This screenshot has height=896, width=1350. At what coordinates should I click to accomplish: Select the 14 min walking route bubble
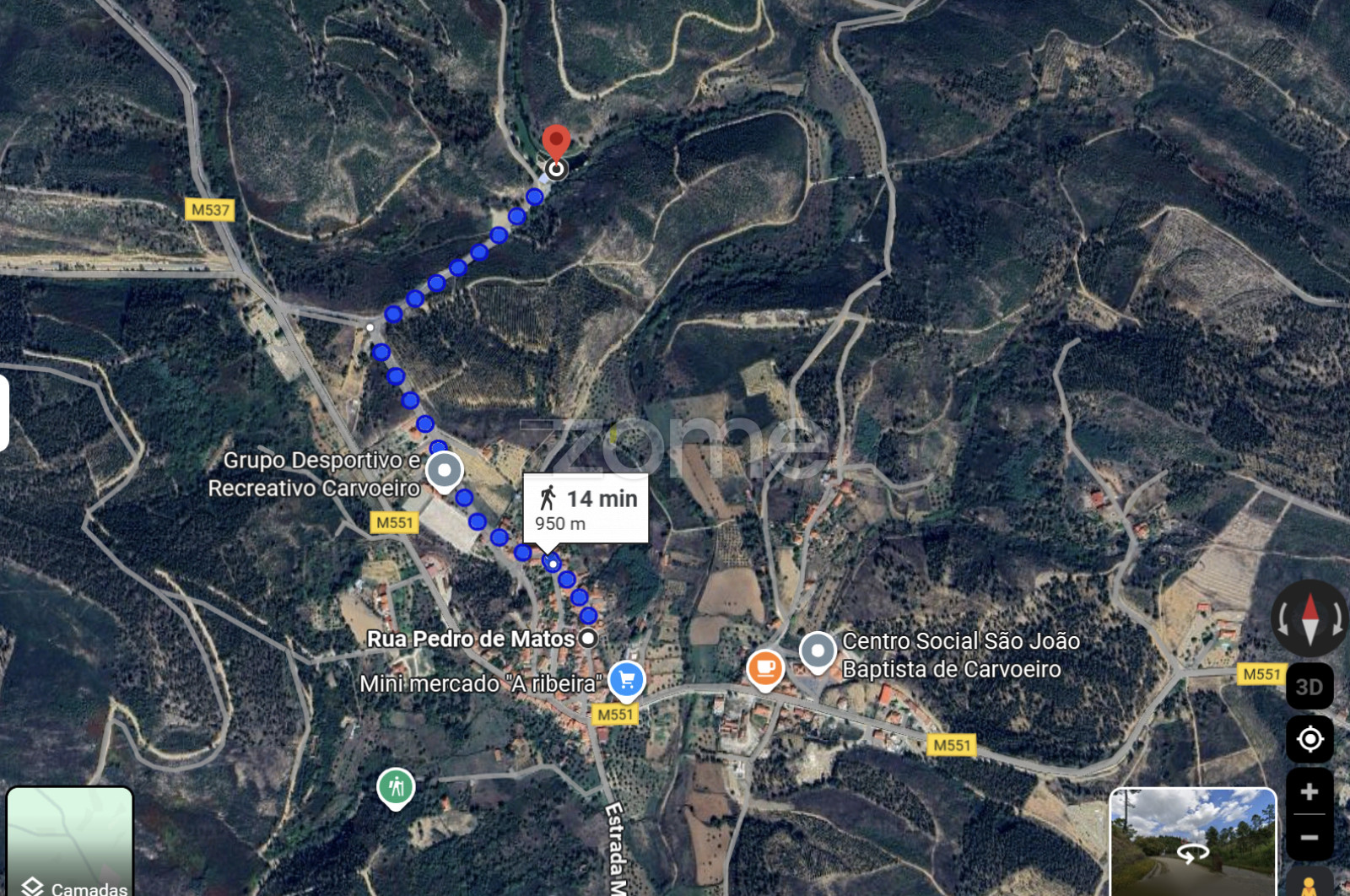click(x=586, y=509)
